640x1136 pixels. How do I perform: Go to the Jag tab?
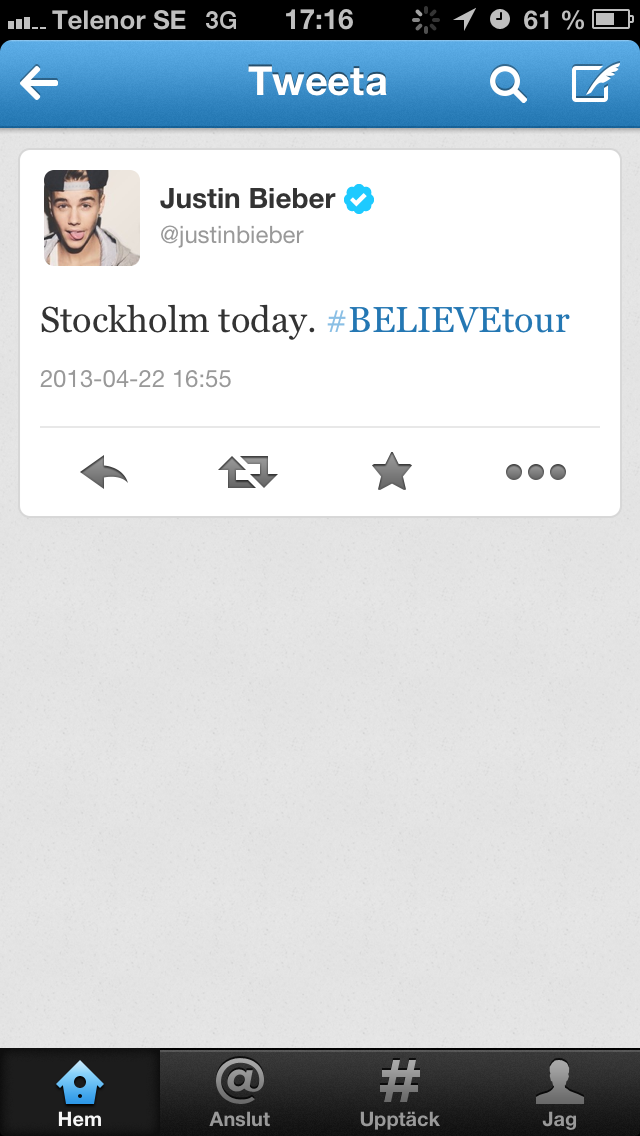point(559,1093)
